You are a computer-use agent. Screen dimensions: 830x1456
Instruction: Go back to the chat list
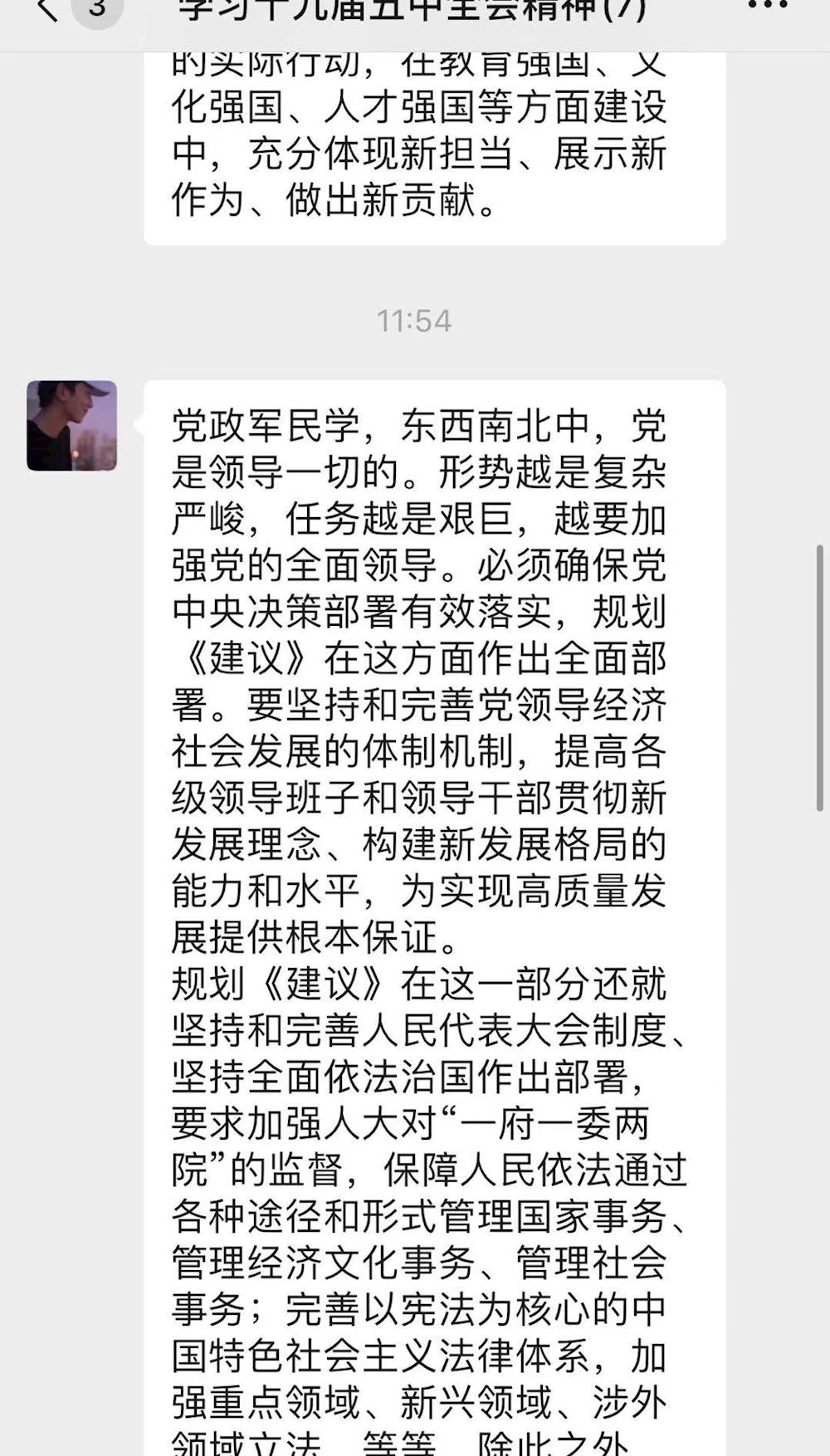48,10
